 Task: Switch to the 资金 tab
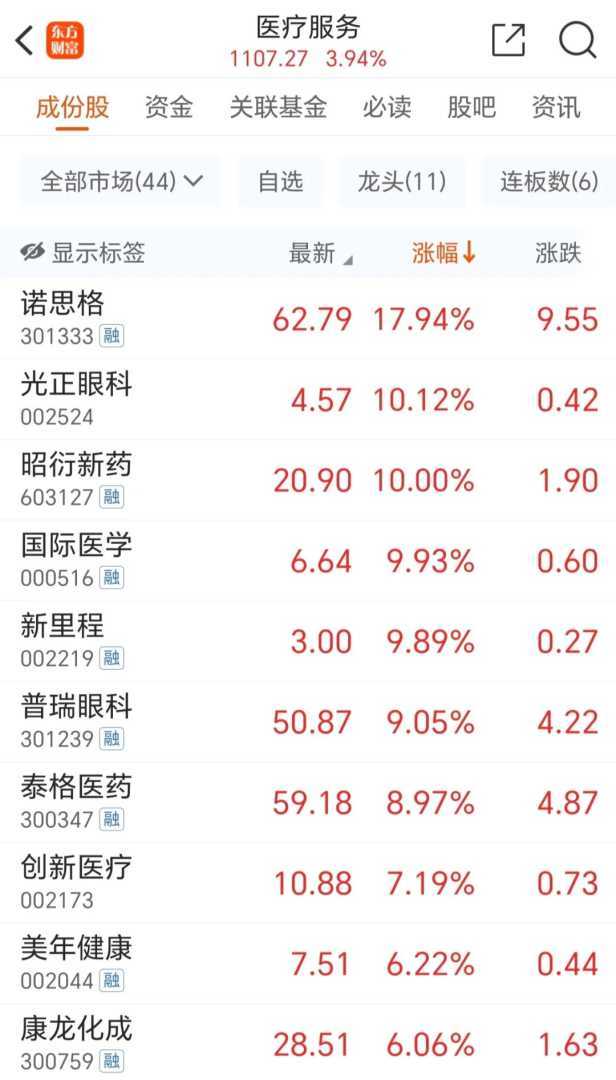(x=169, y=107)
